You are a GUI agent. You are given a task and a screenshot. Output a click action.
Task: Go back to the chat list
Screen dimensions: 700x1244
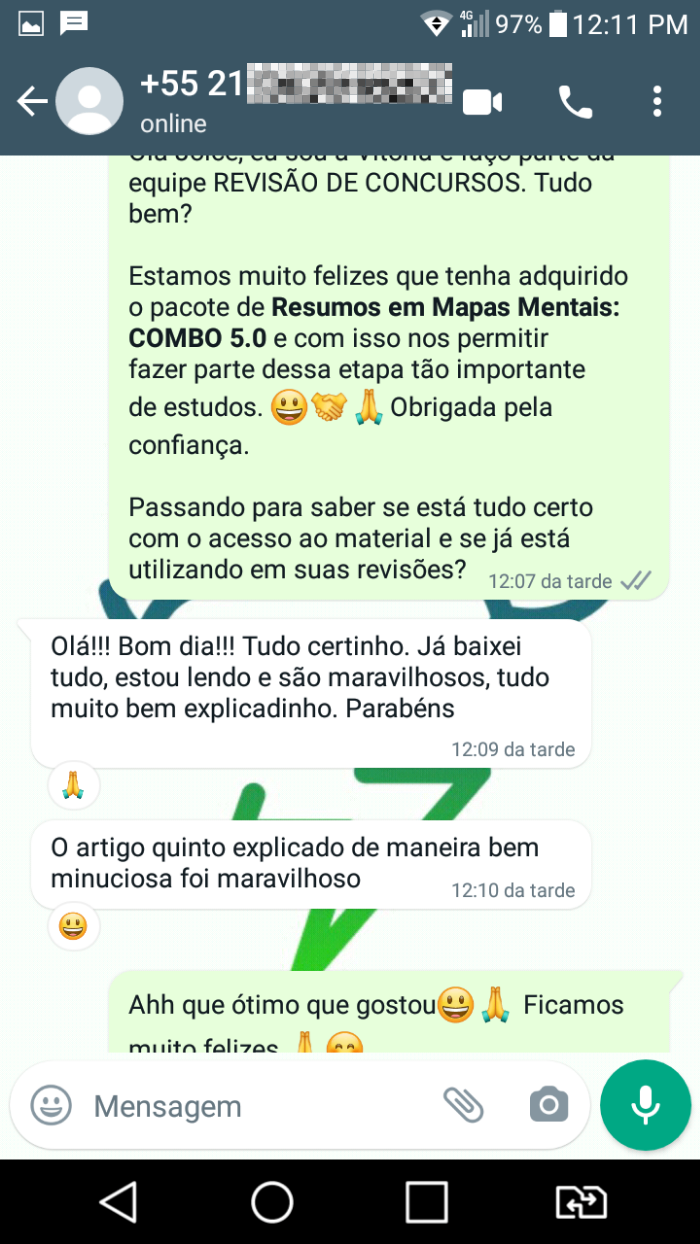31,101
